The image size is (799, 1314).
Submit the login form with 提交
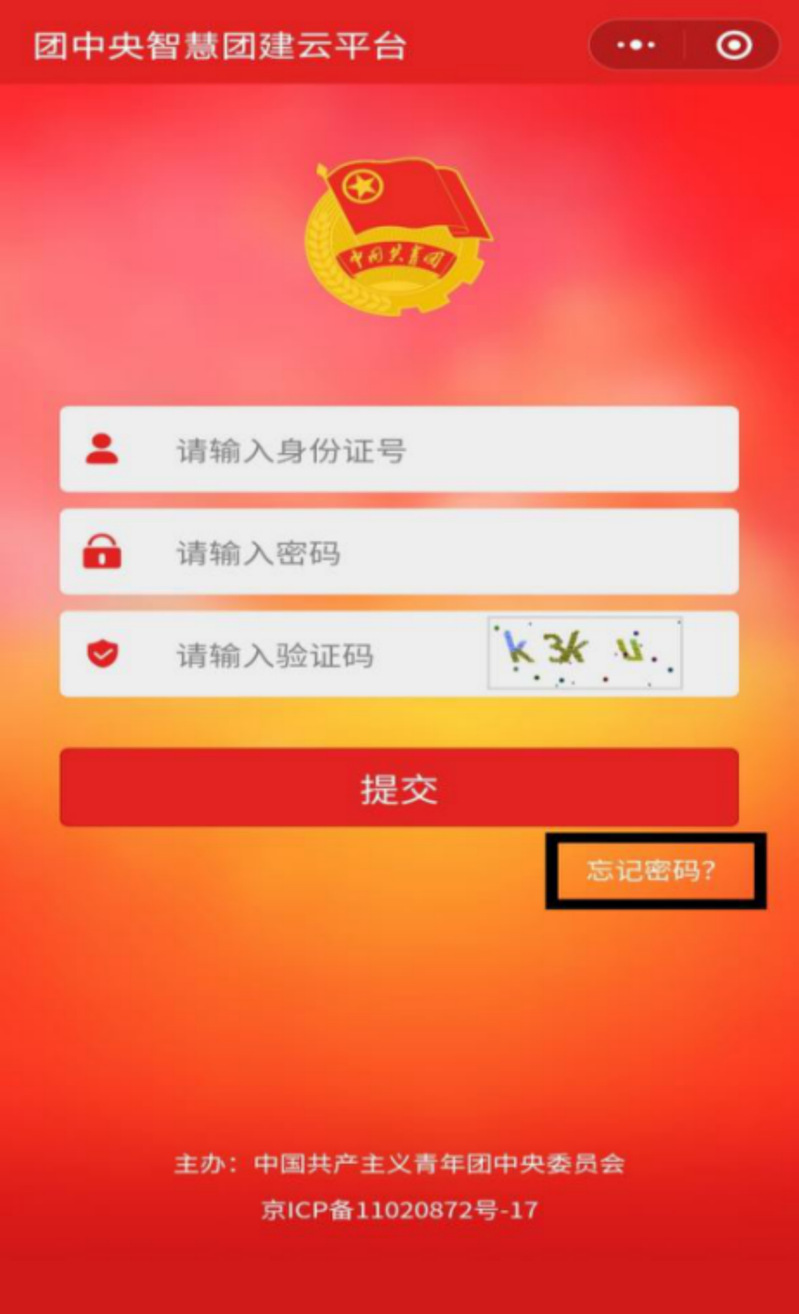(x=399, y=788)
